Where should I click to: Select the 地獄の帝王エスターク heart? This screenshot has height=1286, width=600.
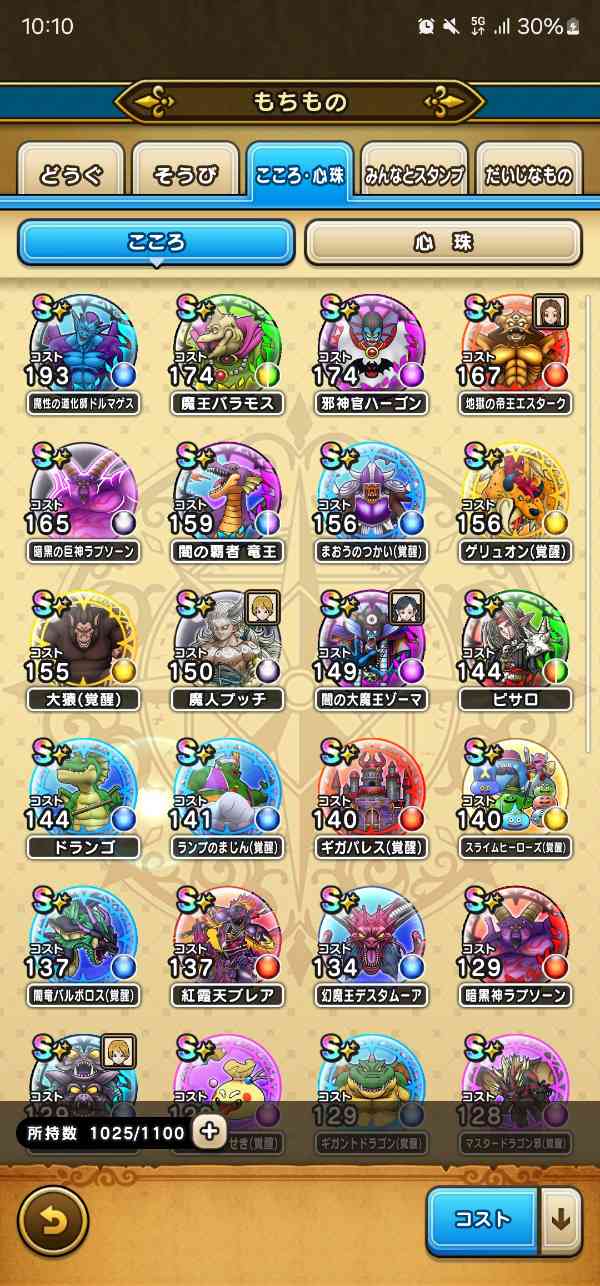(x=514, y=350)
